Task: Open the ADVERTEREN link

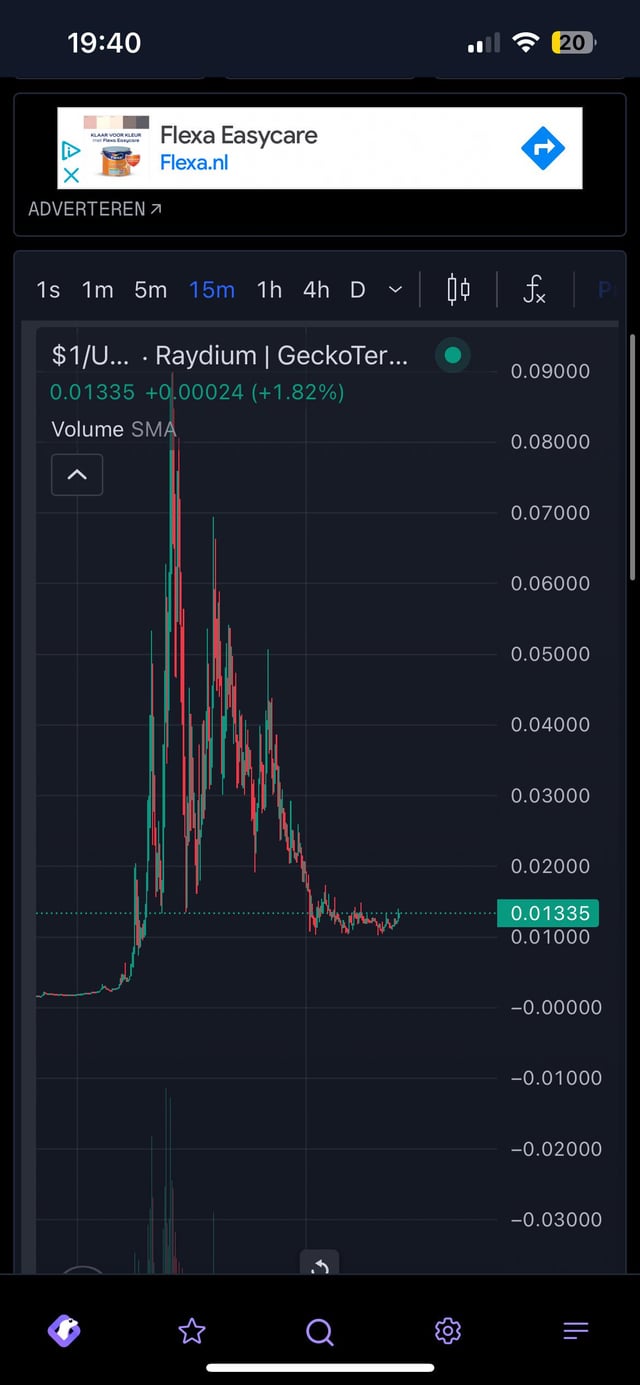Action: point(95,209)
